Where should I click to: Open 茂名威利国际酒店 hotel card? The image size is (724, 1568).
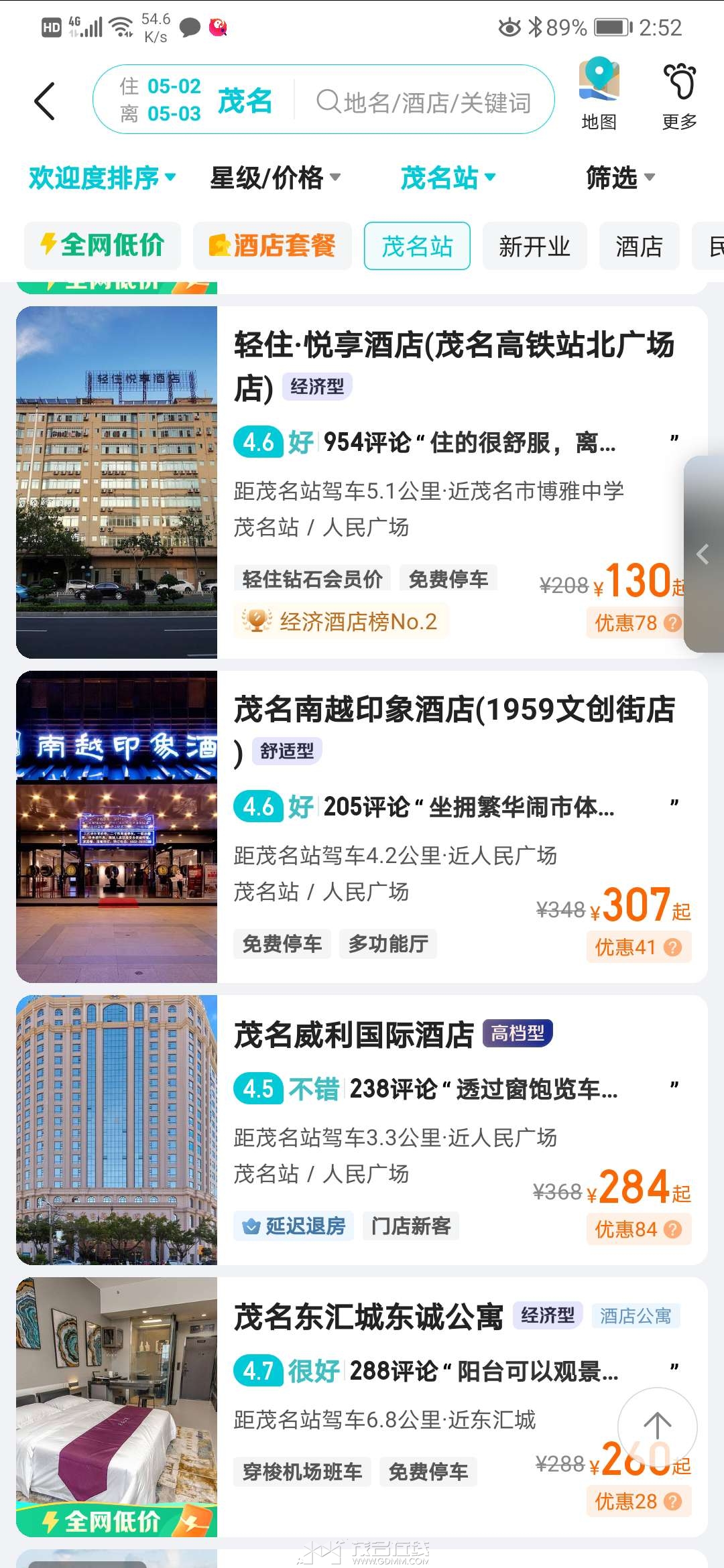pos(362,1130)
